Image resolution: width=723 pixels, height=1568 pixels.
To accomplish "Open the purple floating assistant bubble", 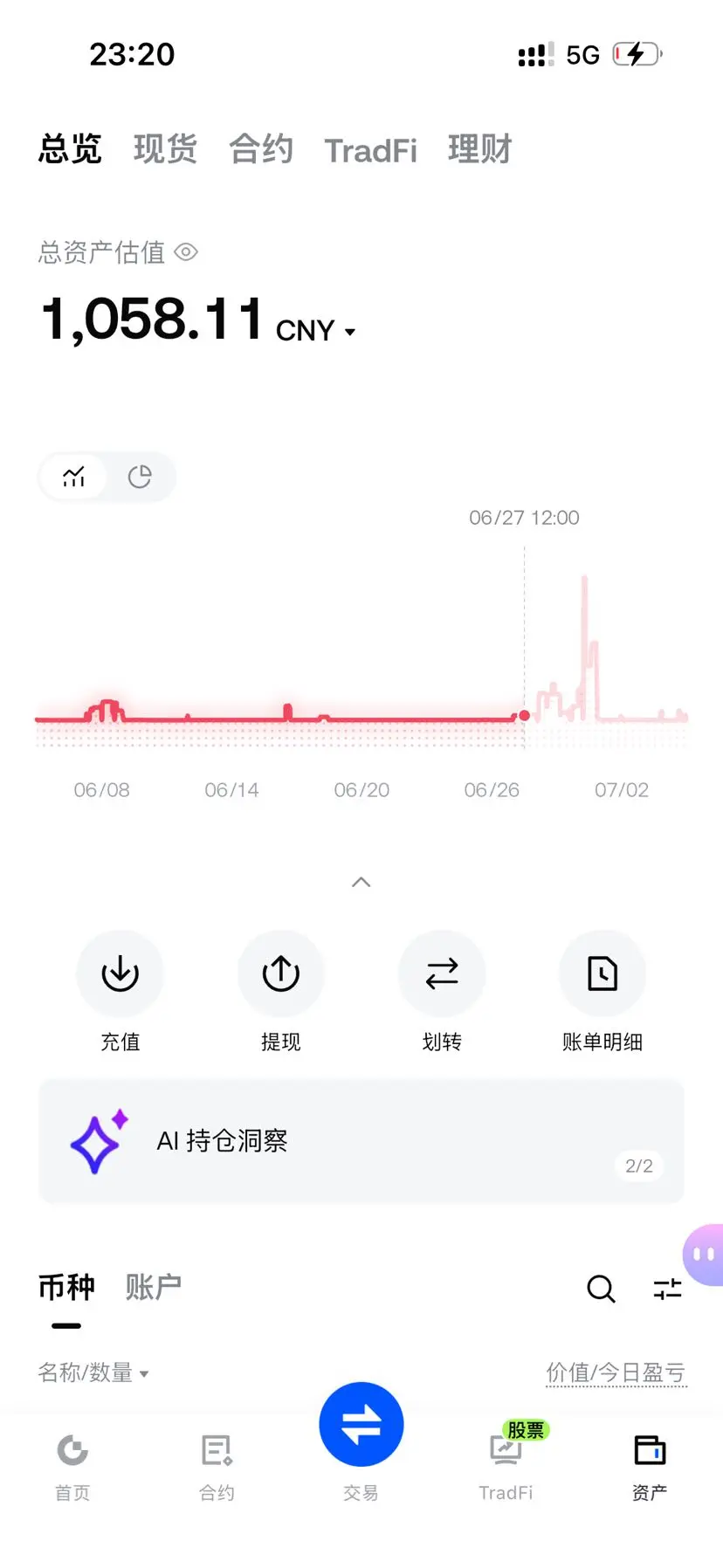I will (x=704, y=1255).
